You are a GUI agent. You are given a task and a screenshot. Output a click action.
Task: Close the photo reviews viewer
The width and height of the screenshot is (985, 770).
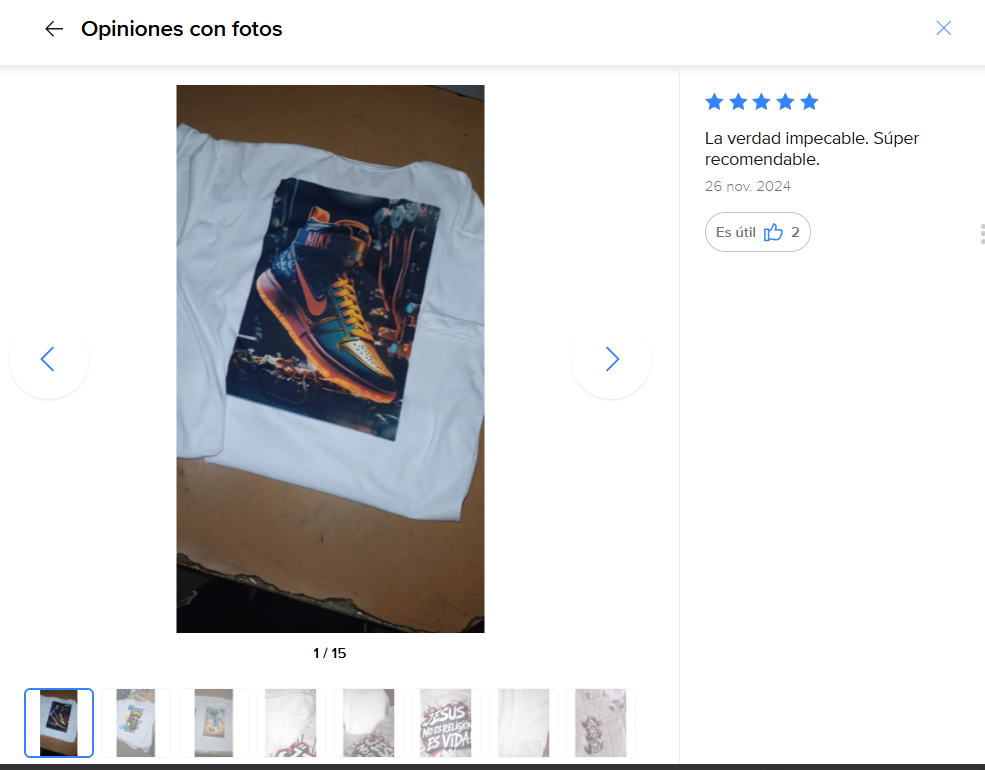tap(943, 28)
